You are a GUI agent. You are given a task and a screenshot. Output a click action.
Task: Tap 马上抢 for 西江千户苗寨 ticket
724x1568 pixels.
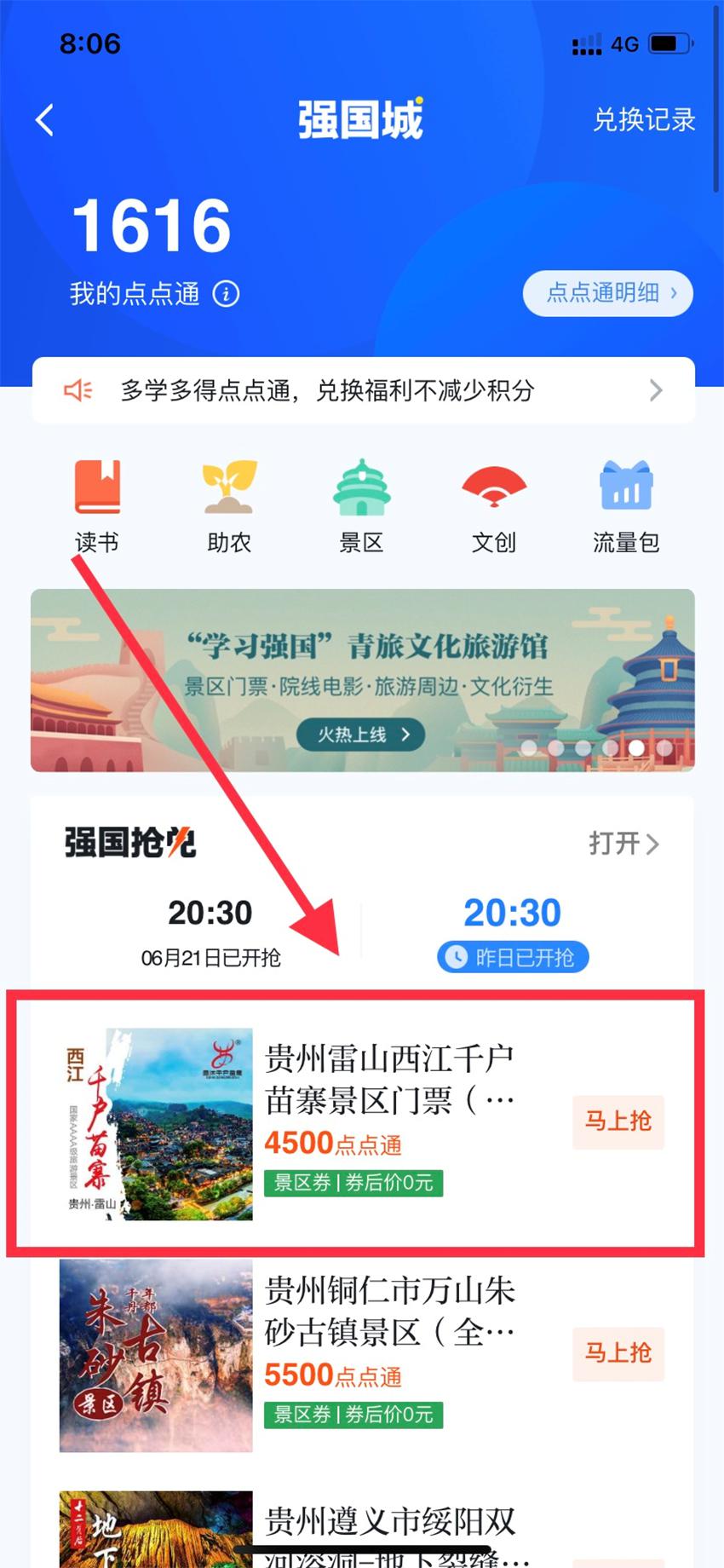(x=618, y=1121)
